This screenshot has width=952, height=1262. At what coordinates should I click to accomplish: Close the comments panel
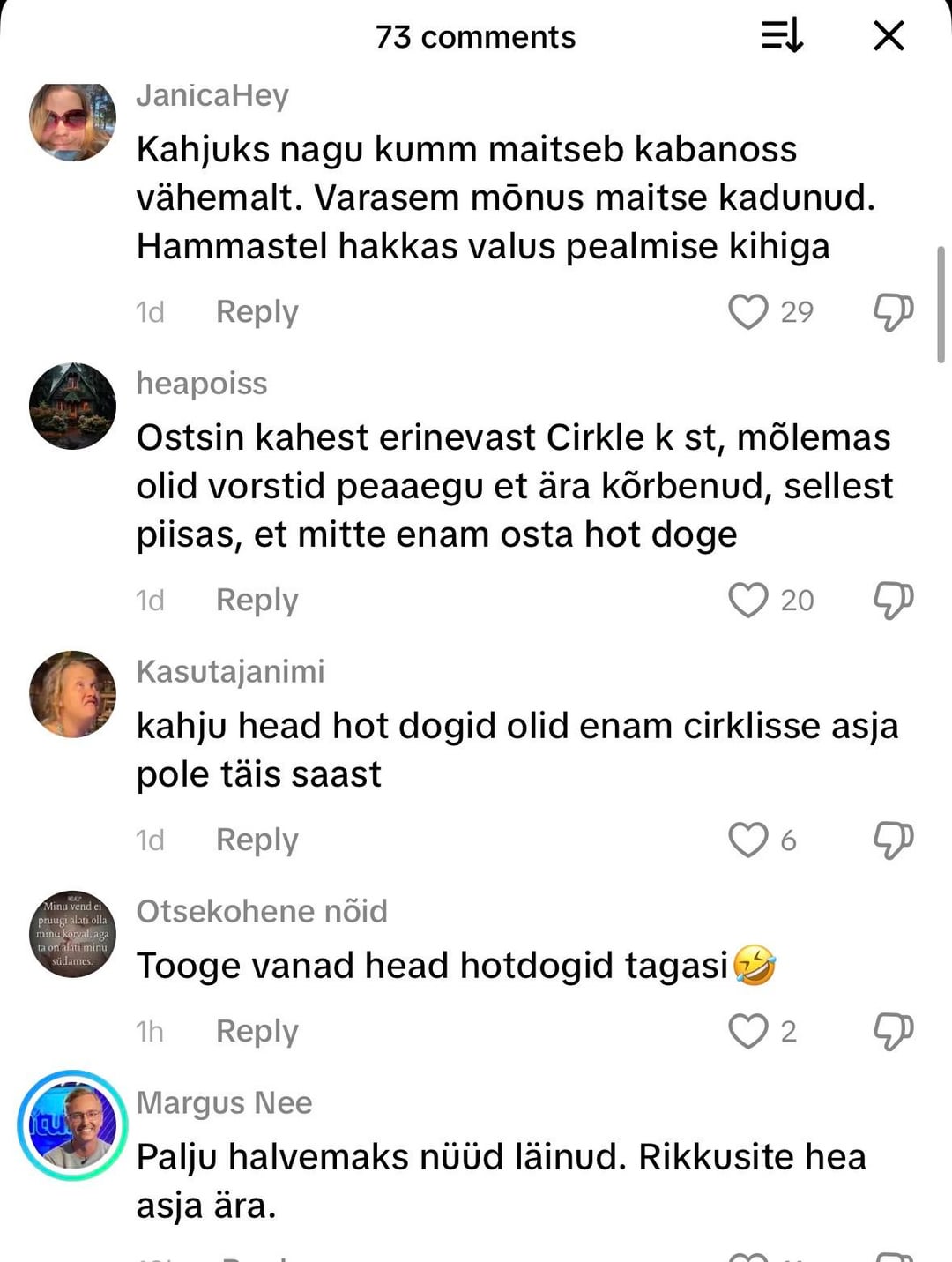pos(889,36)
